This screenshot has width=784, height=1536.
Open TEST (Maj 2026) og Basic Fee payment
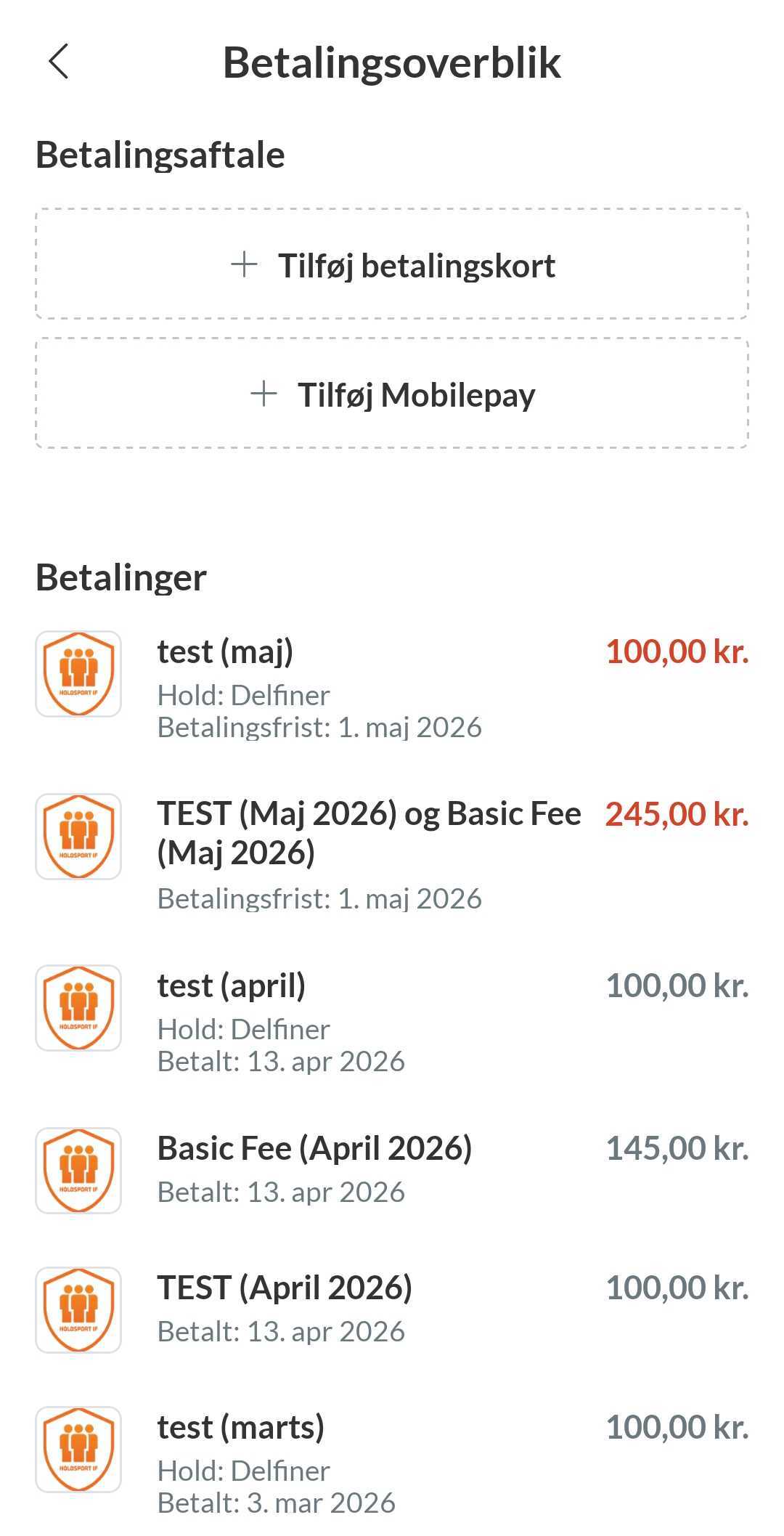(392, 853)
